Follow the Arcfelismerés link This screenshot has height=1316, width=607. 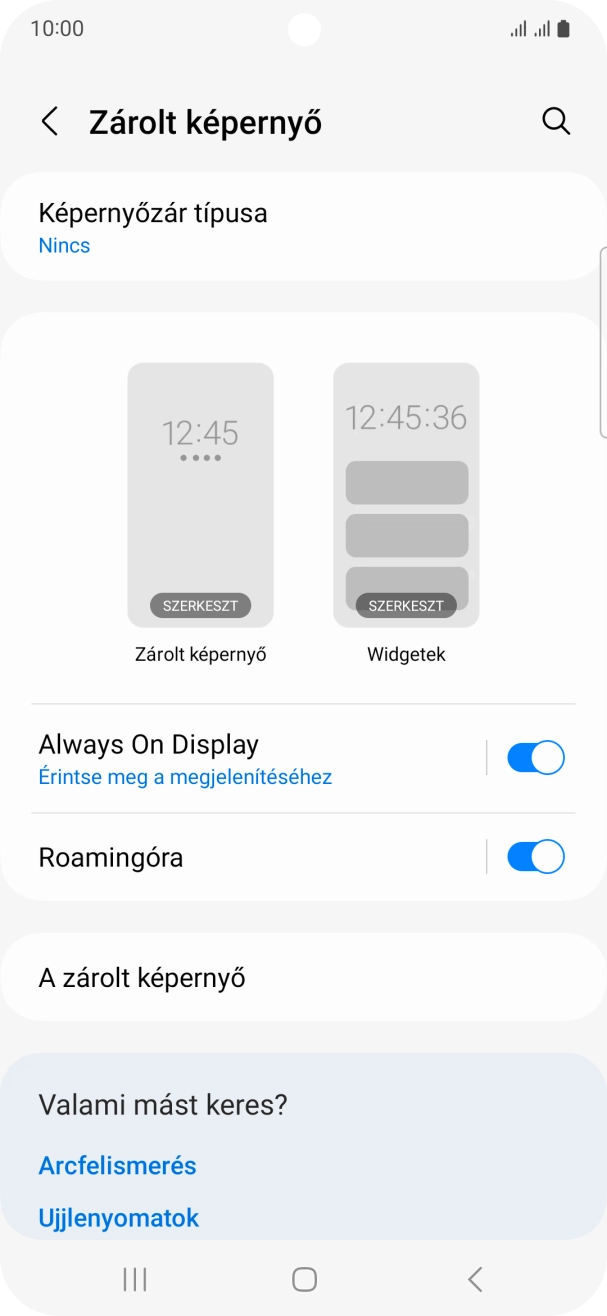click(x=117, y=1165)
